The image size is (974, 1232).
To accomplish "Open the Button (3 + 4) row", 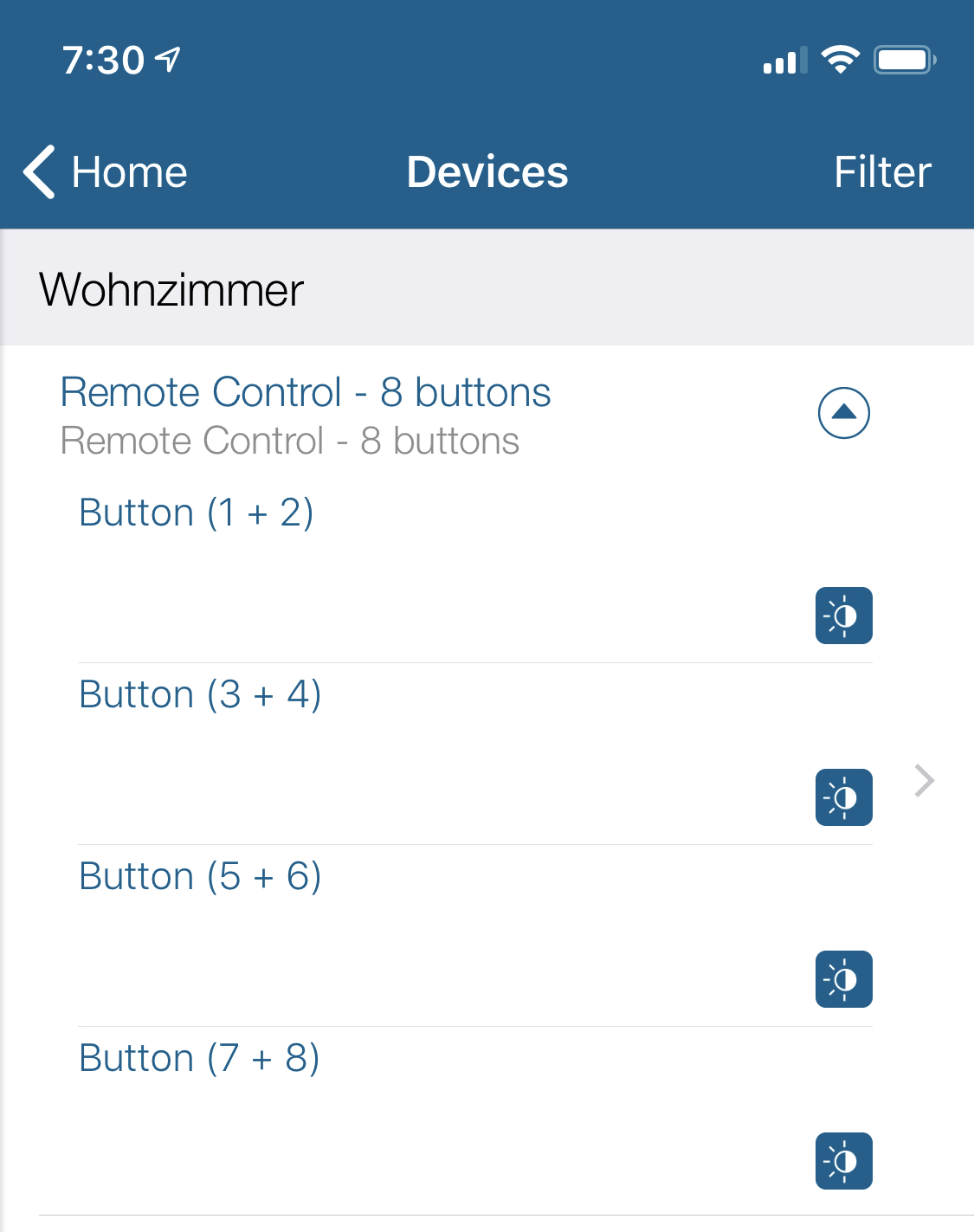I will [x=199, y=694].
